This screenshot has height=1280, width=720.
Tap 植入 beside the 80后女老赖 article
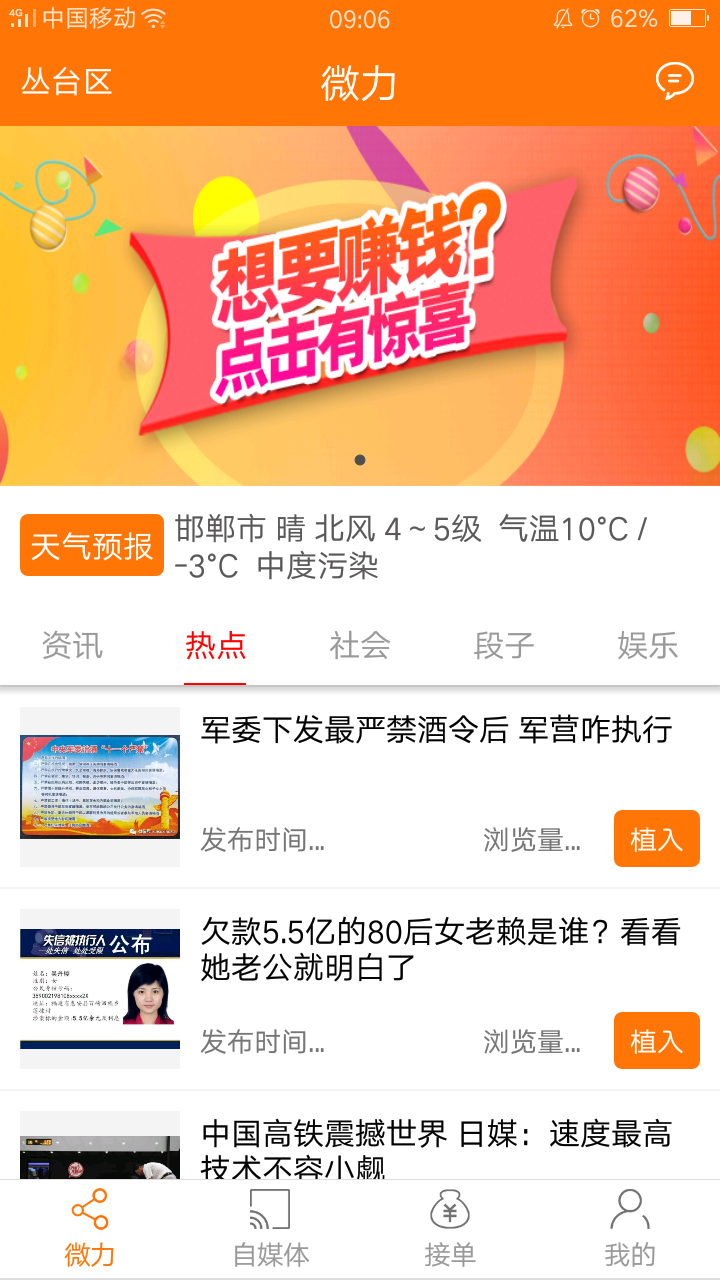pos(656,1040)
